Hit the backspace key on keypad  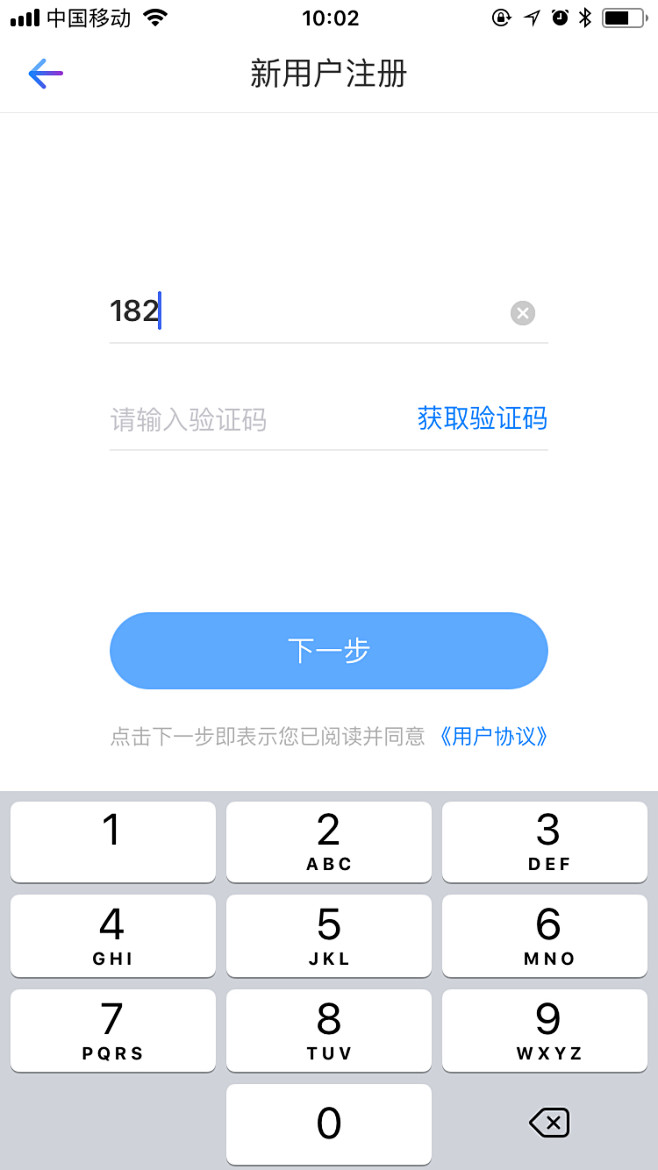click(x=548, y=1121)
